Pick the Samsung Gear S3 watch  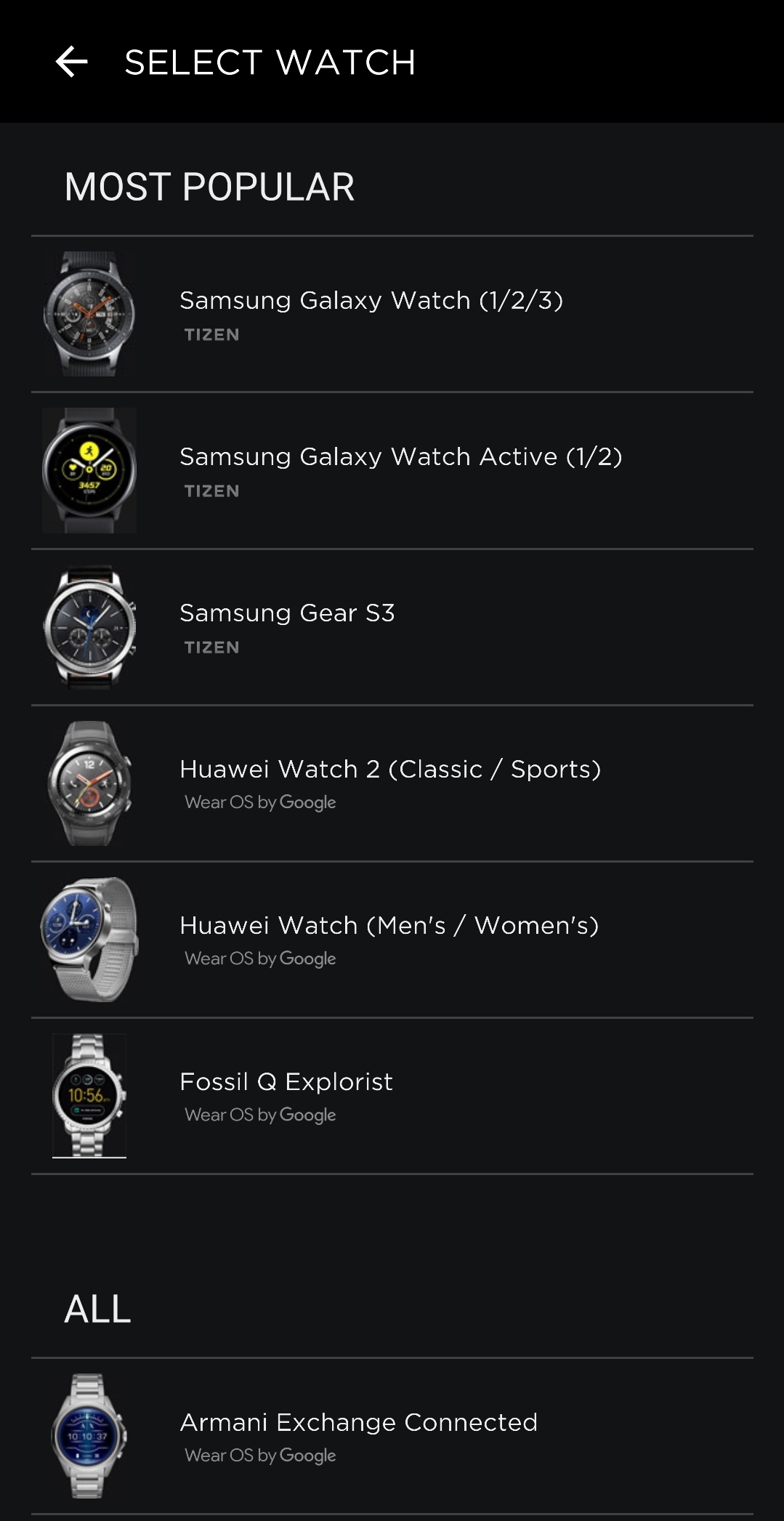click(288, 626)
